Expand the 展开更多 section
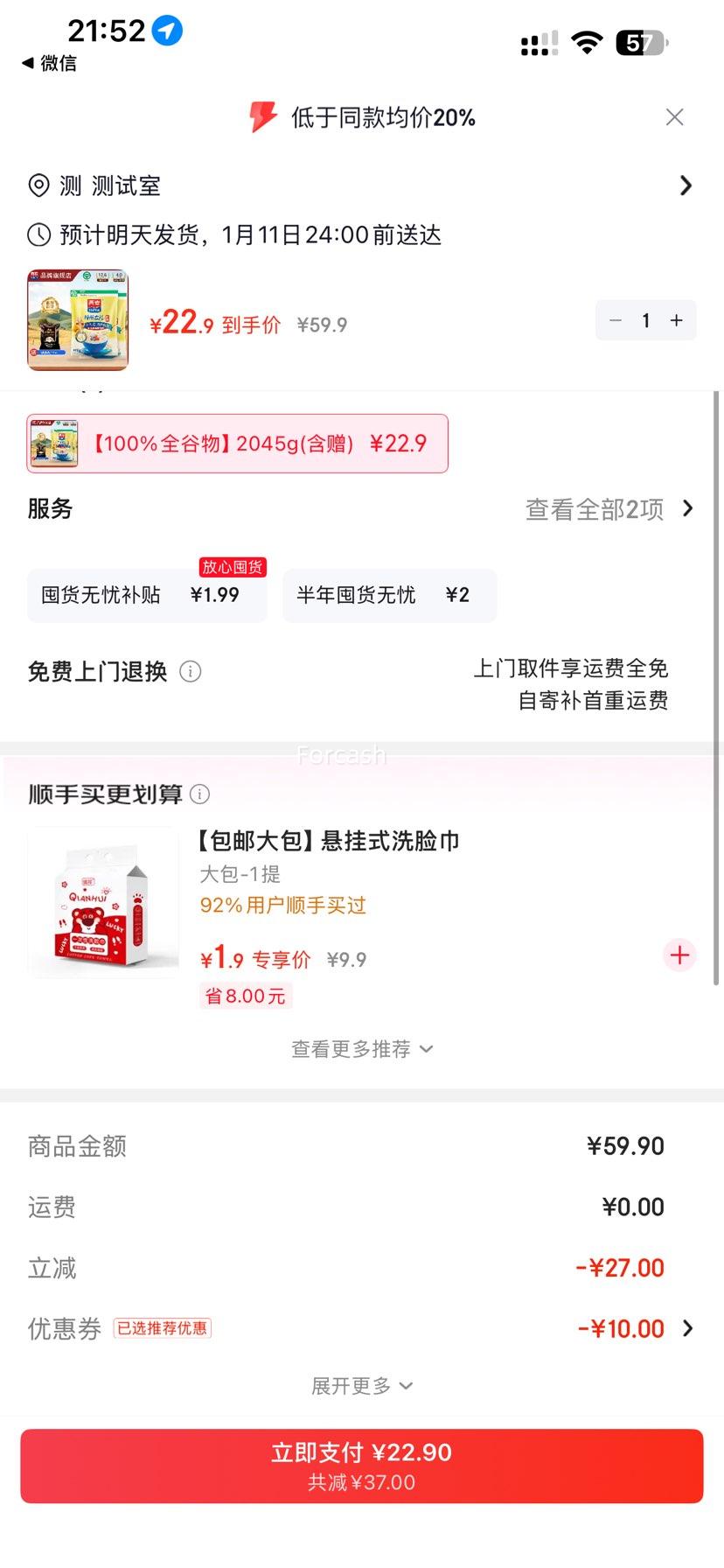 click(361, 1385)
